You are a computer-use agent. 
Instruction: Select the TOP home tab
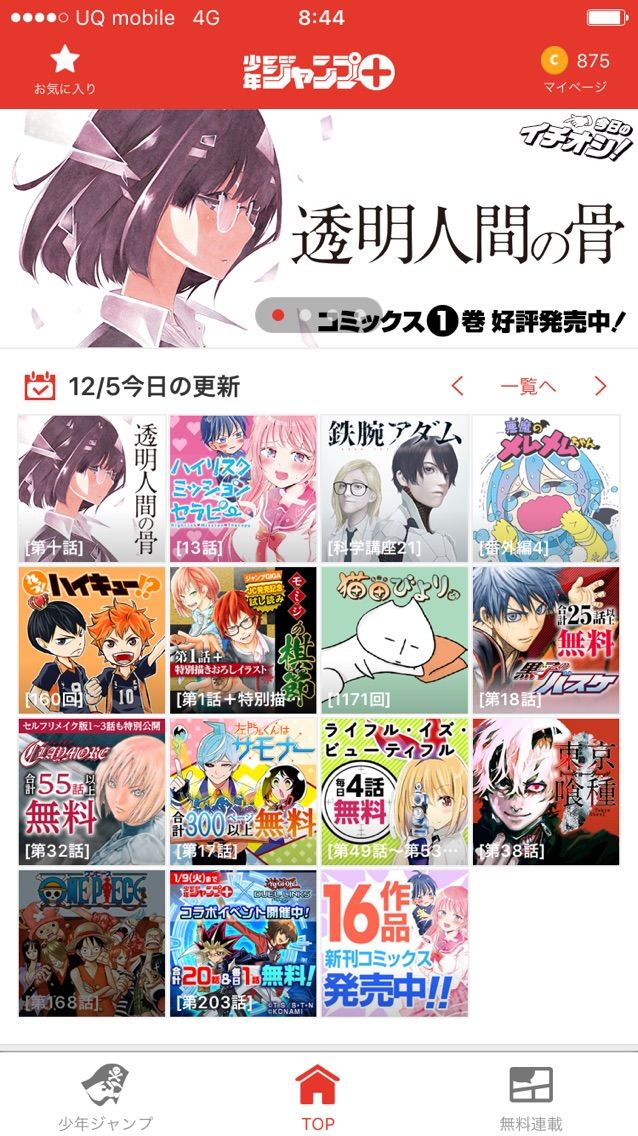coord(318,1097)
